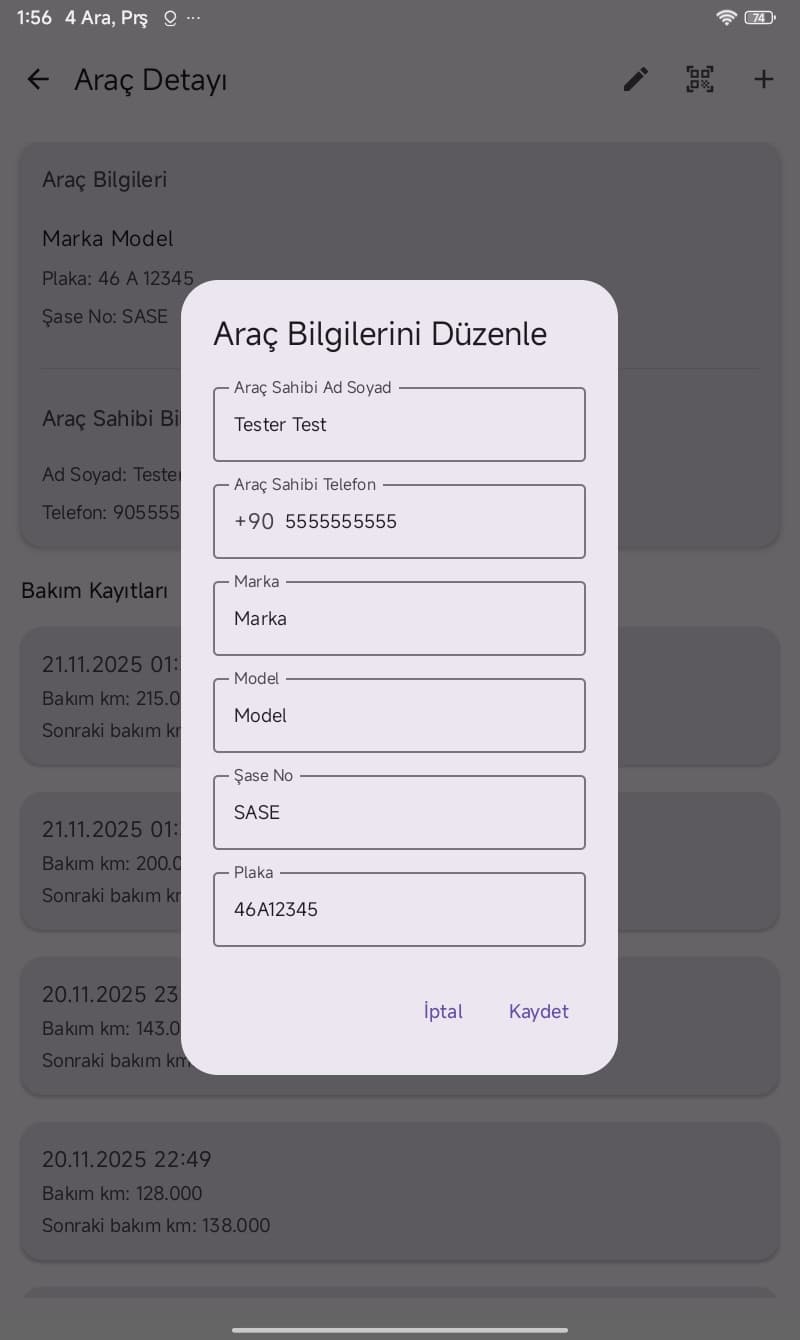Tap the location indicator in the status bar

tap(168, 17)
